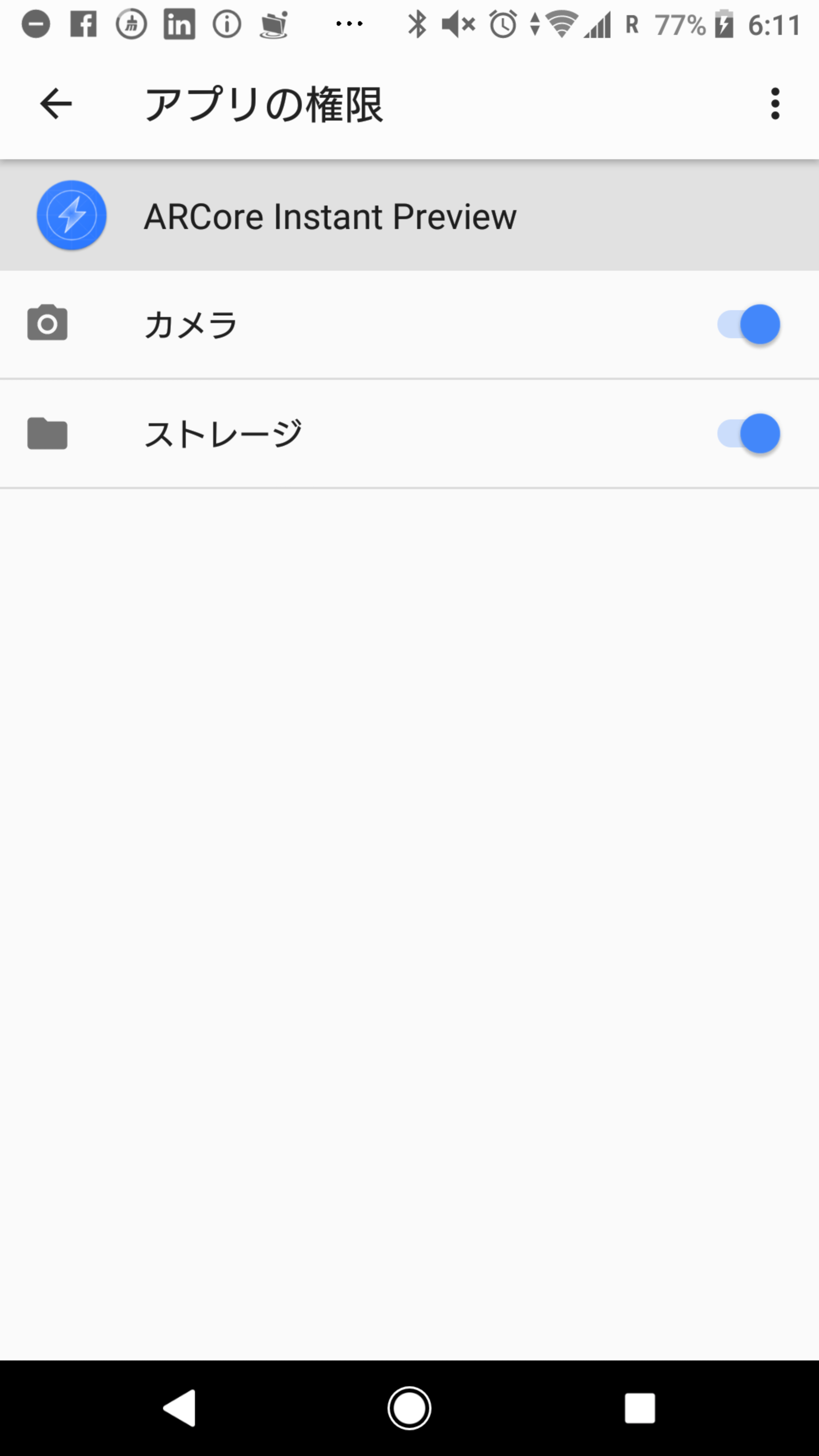Tap the folder icon beside ストレージ
This screenshot has height=1456, width=819.
48,433
